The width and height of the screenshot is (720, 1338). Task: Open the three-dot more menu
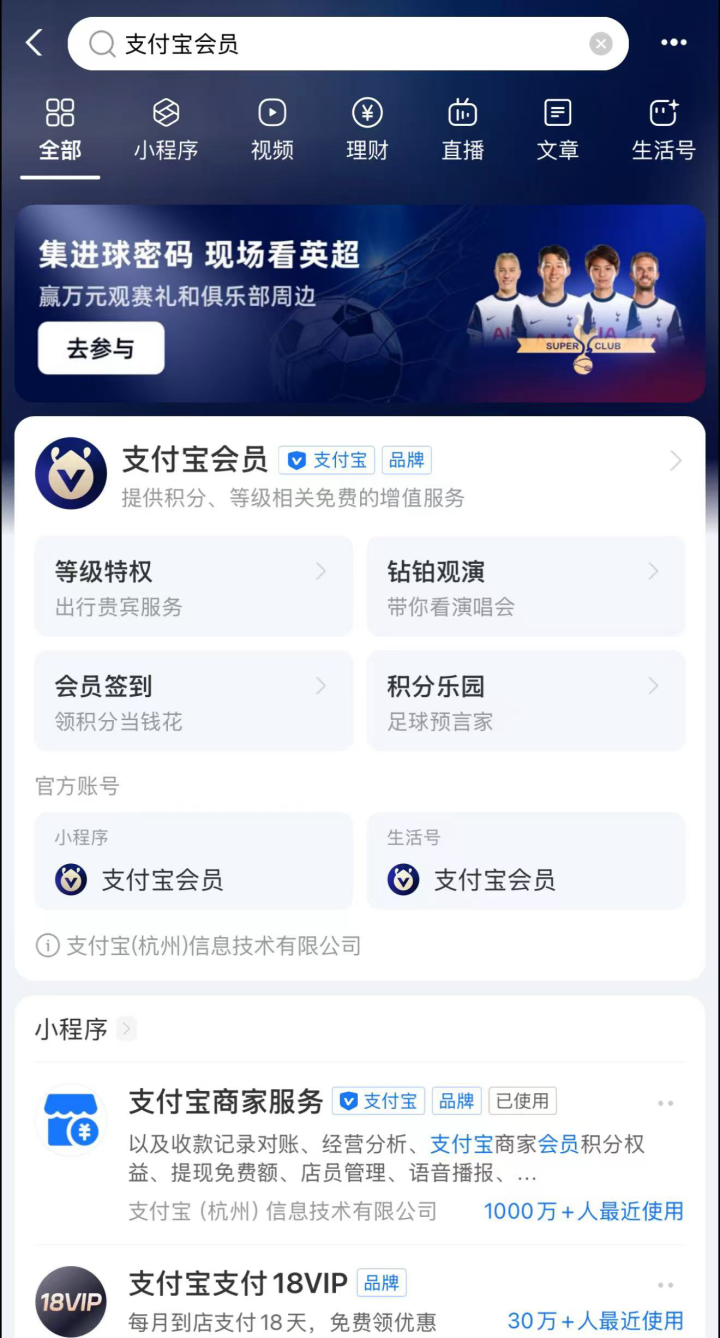point(673,43)
